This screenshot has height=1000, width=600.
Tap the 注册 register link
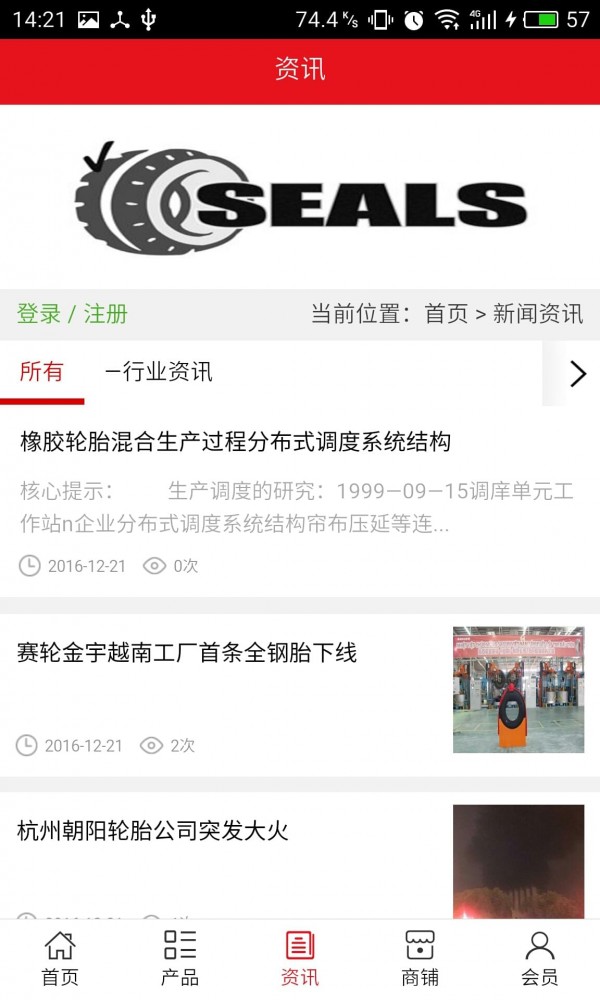(106, 314)
